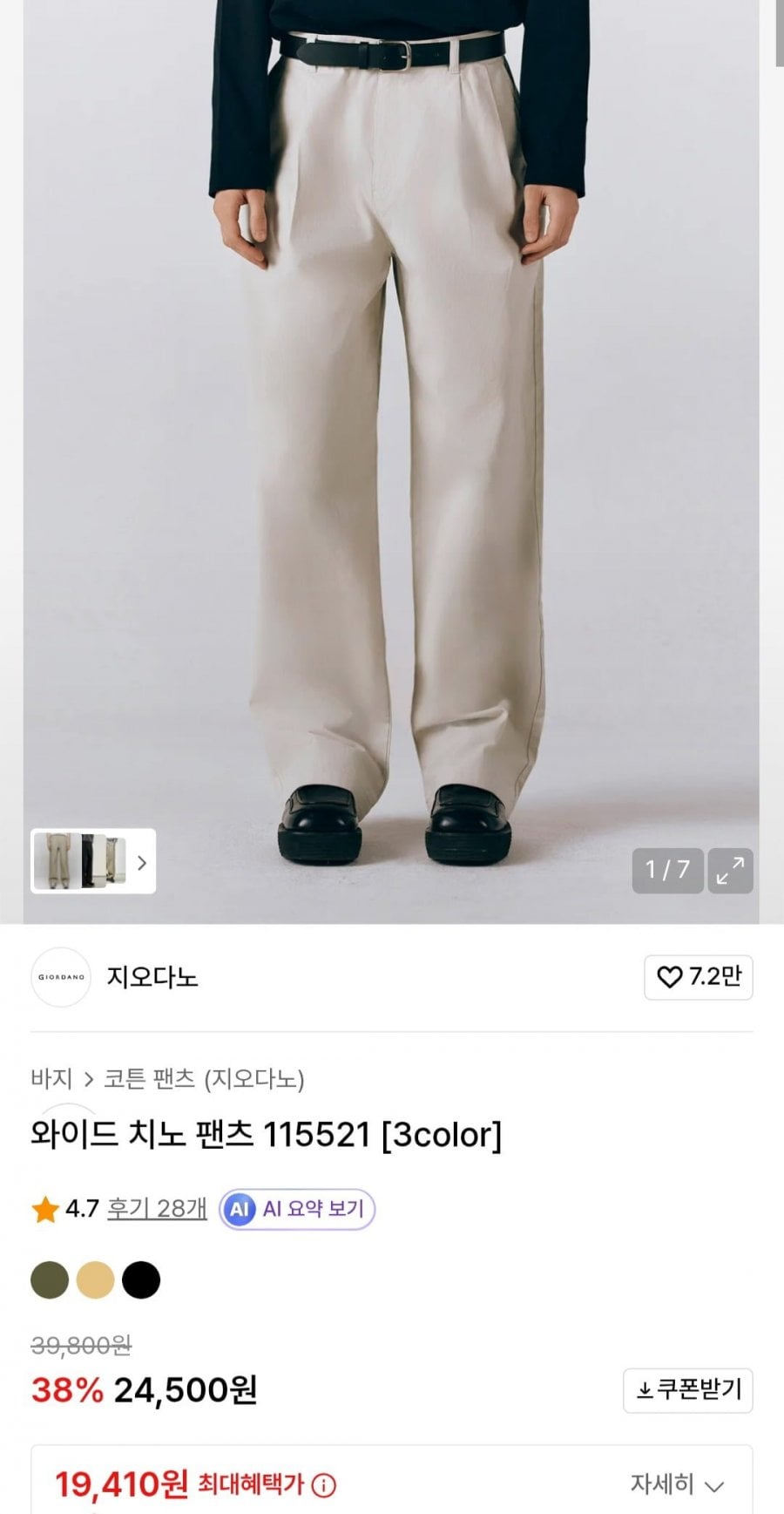Select the beige color swatch
Screen dimensions: 784x1514
coord(95,1280)
